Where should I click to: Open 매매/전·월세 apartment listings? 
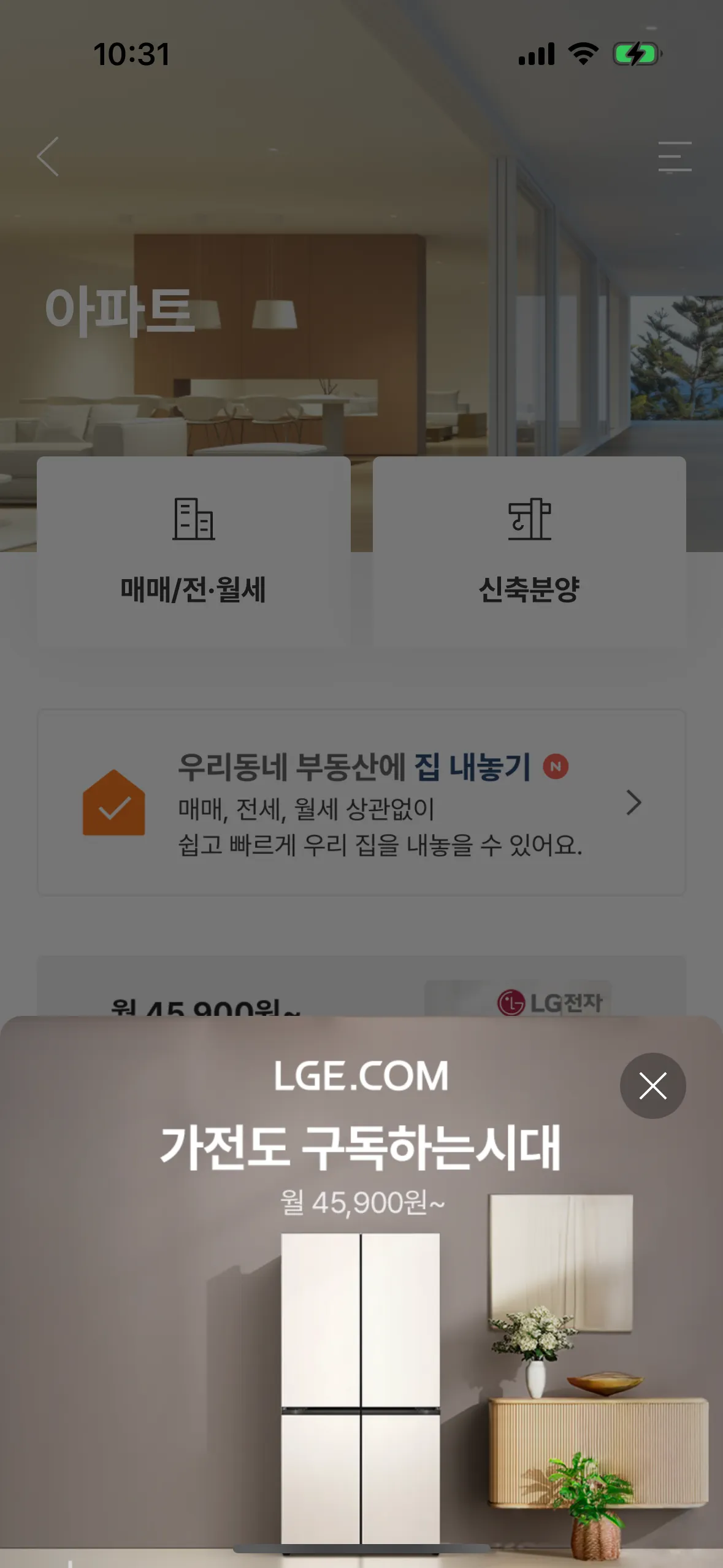pos(193,551)
